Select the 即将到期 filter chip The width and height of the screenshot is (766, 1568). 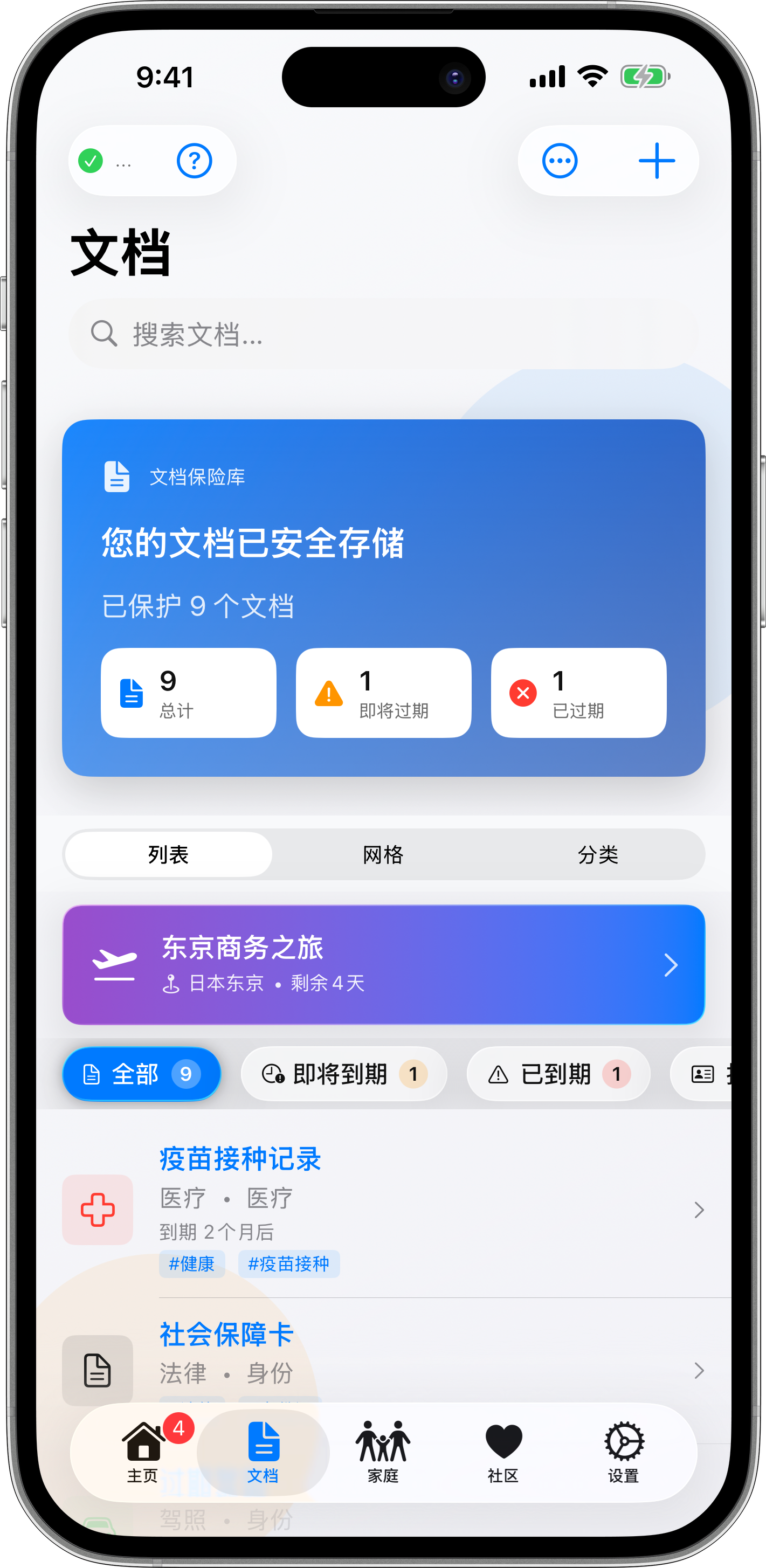tap(344, 1074)
